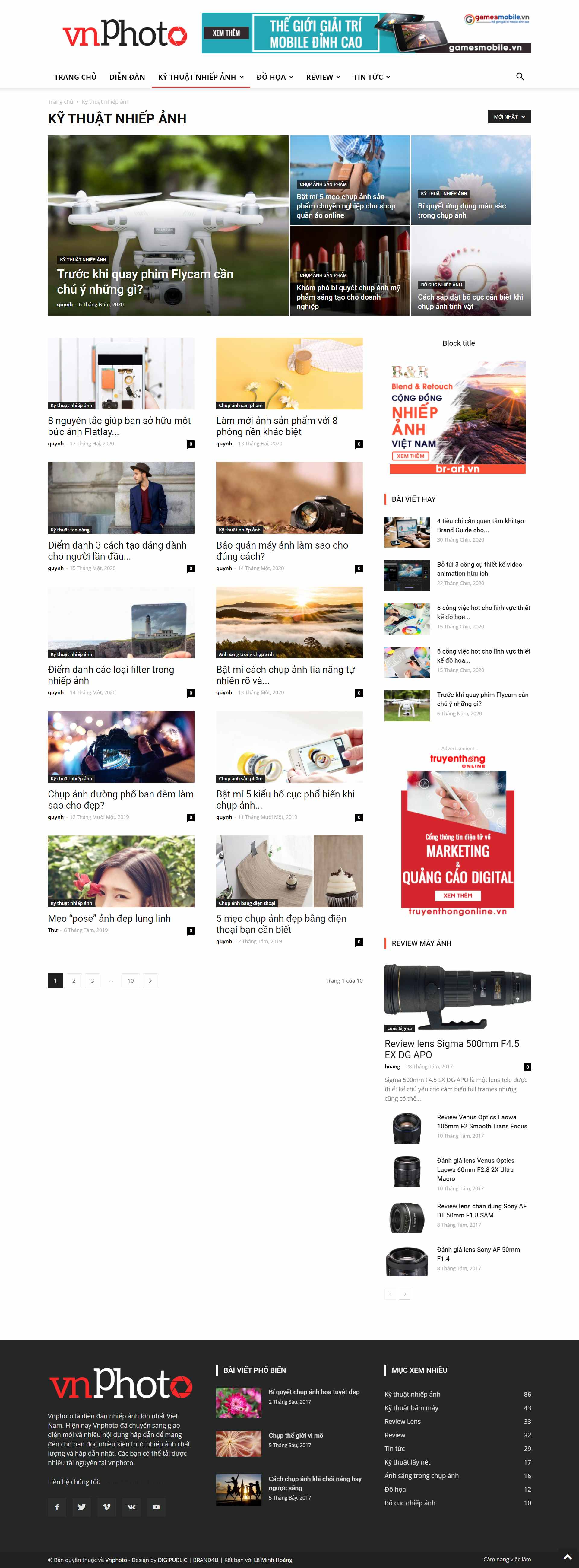Open the YouTube icon in the footer
Viewport: 579px width, 1568px height.
pos(156,1508)
